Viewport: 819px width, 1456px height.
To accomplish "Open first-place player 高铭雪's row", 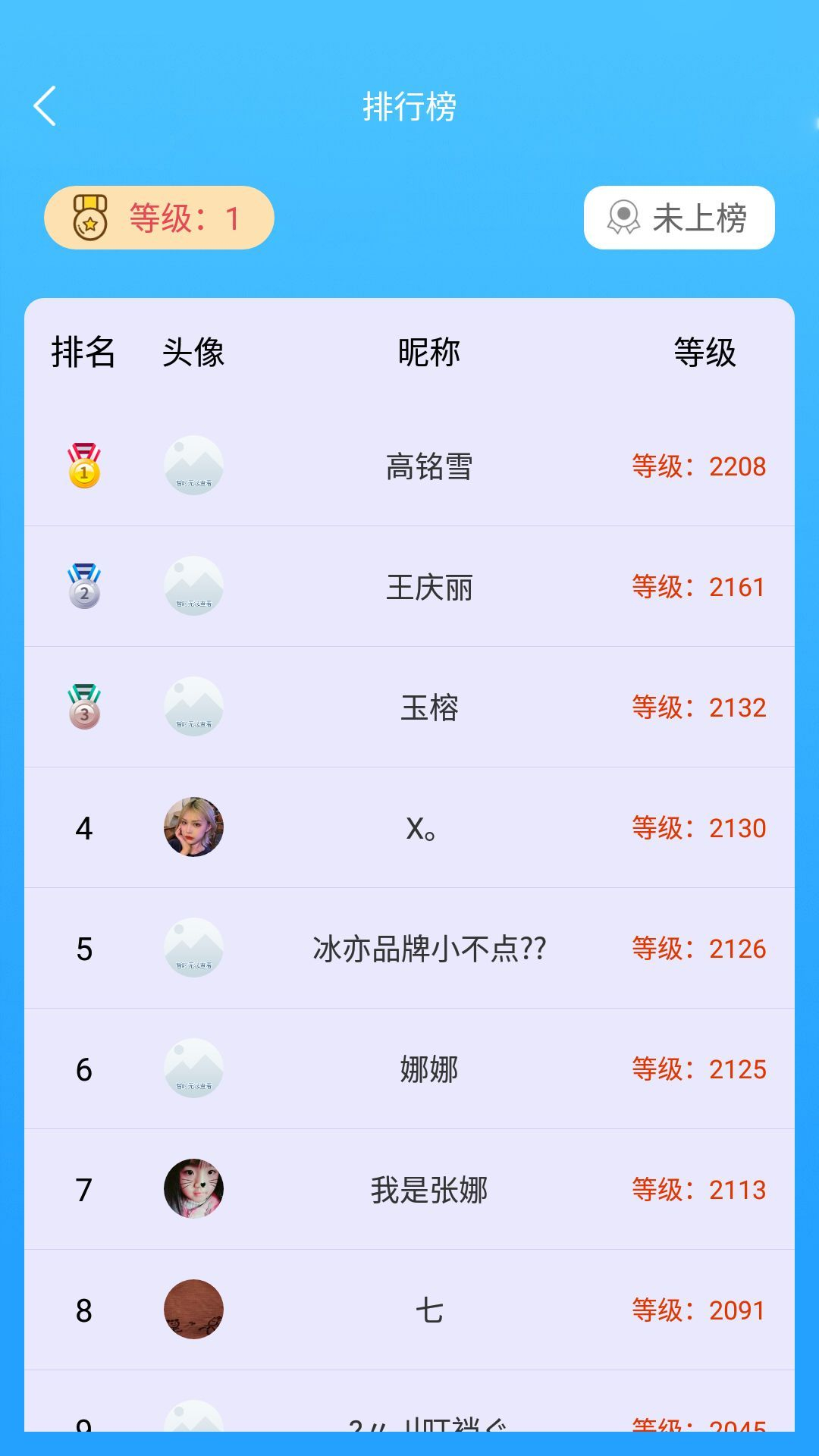I will click(428, 466).
